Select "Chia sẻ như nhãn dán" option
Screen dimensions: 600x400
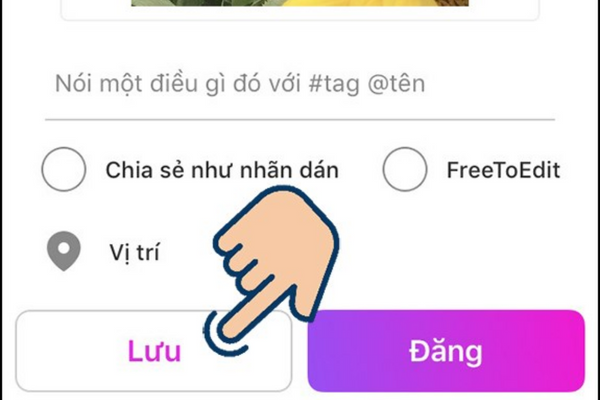[64, 171]
